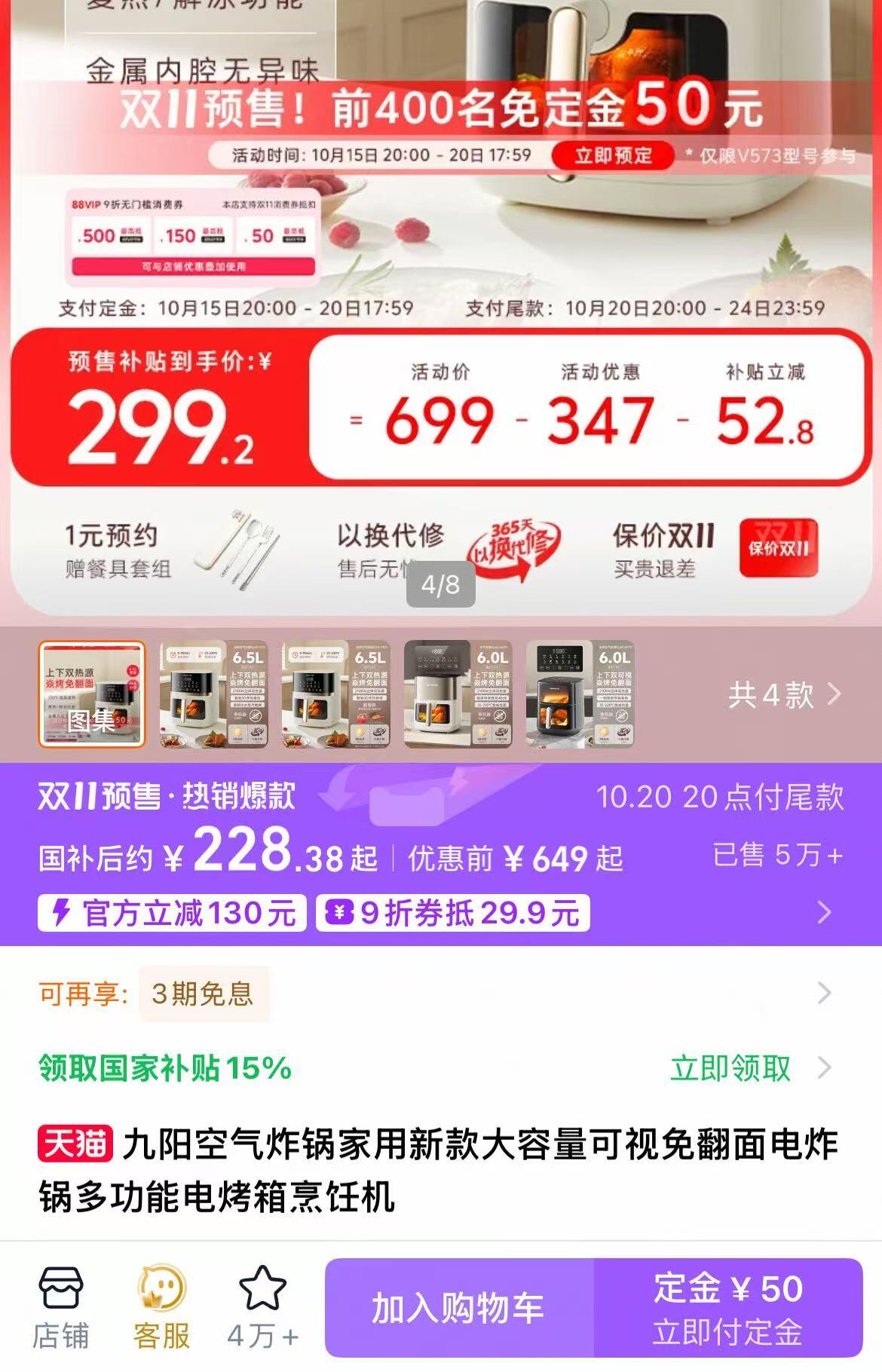
Task: Expand the 官方立减130元 discount details
Action: pyautogui.click(x=172, y=913)
